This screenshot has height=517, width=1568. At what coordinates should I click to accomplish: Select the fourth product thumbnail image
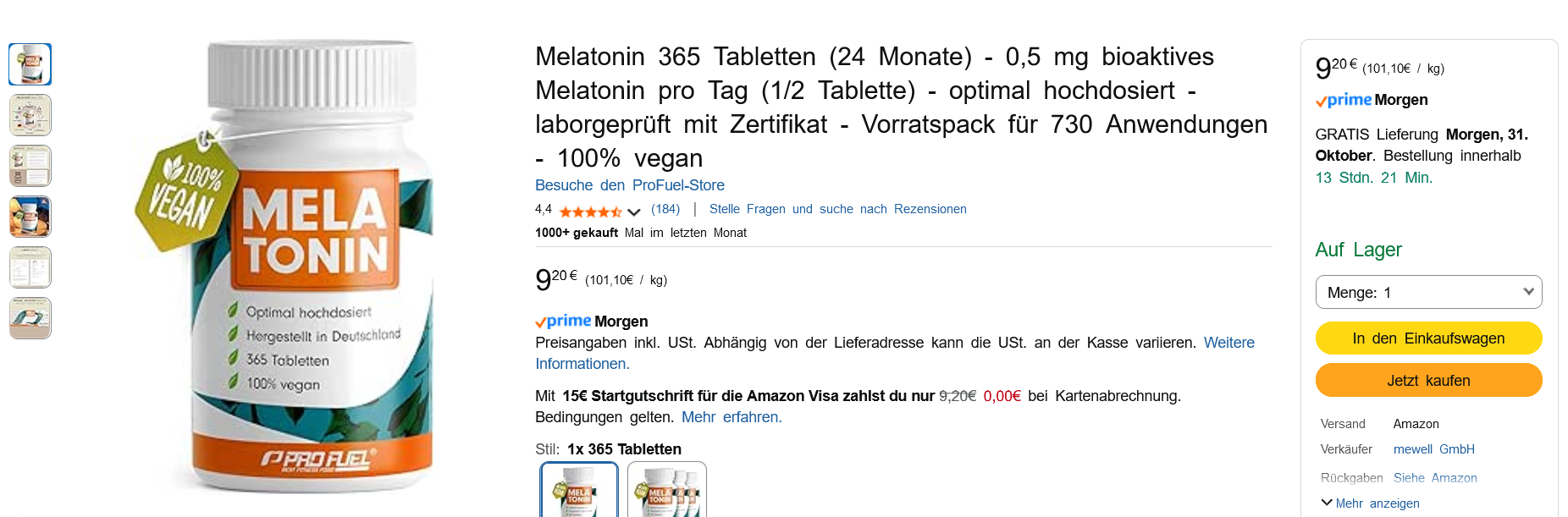point(30,217)
